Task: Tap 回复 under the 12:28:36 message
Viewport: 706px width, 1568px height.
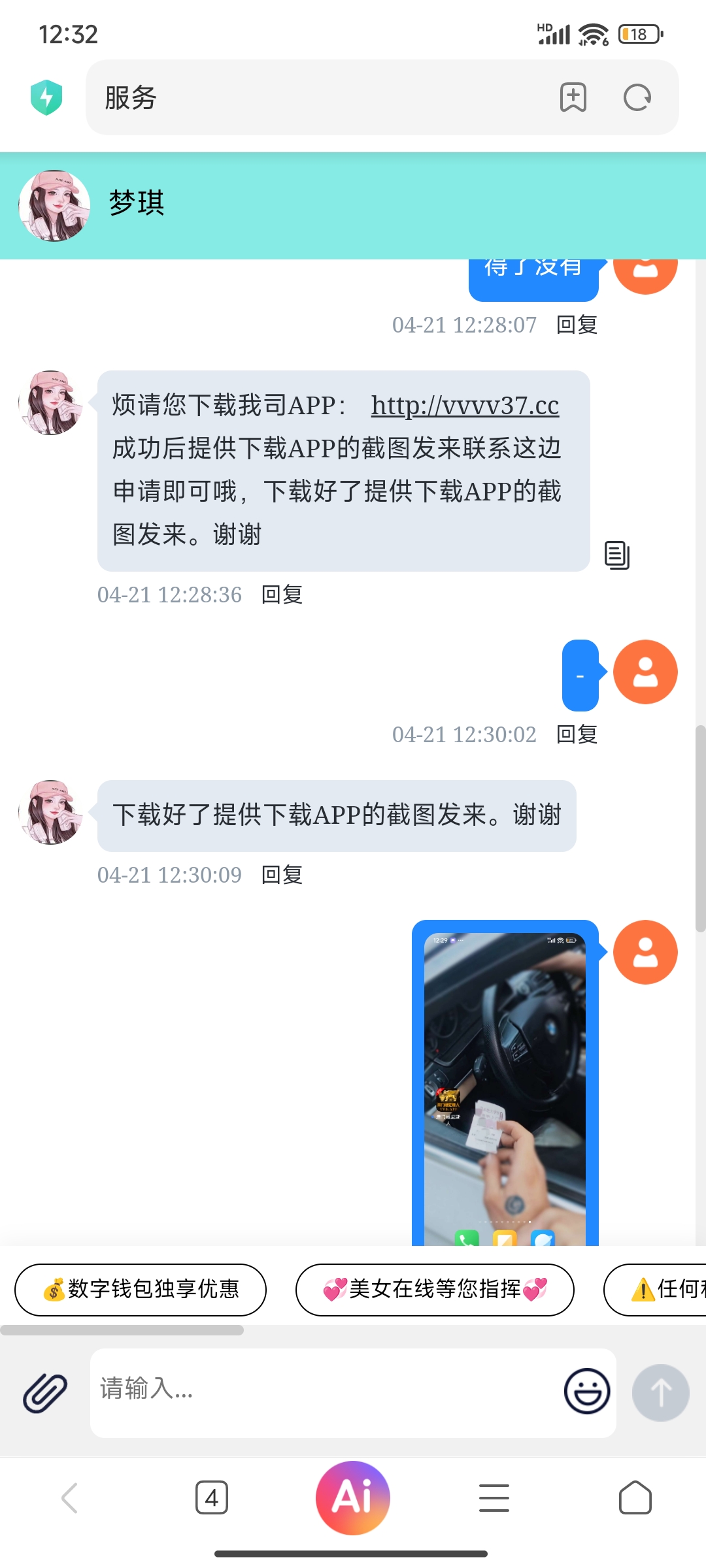Action: (x=282, y=595)
